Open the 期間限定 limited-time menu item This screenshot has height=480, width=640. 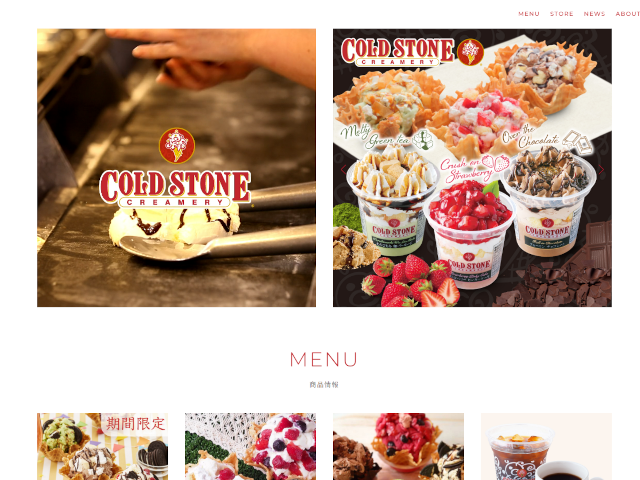(x=102, y=446)
